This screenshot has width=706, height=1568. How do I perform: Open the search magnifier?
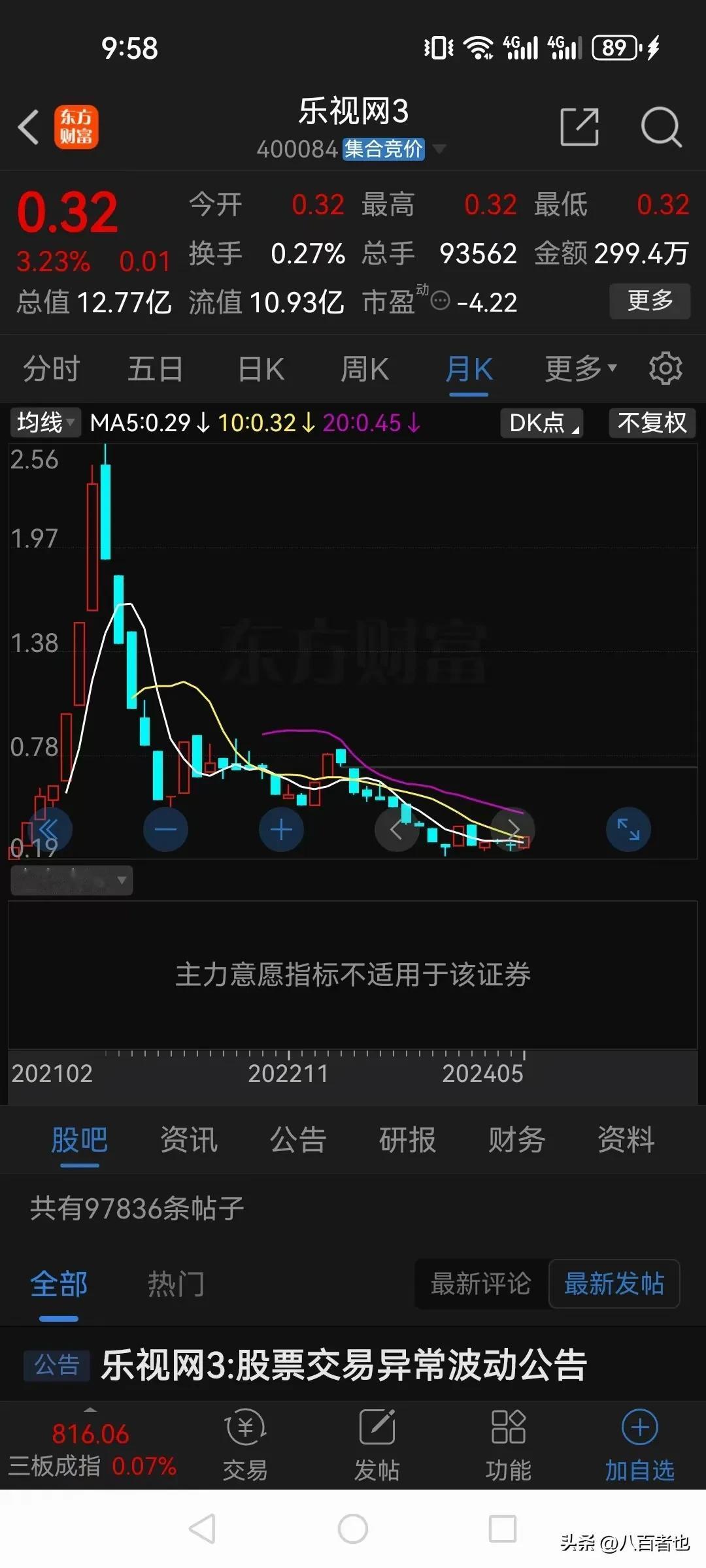tap(661, 127)
